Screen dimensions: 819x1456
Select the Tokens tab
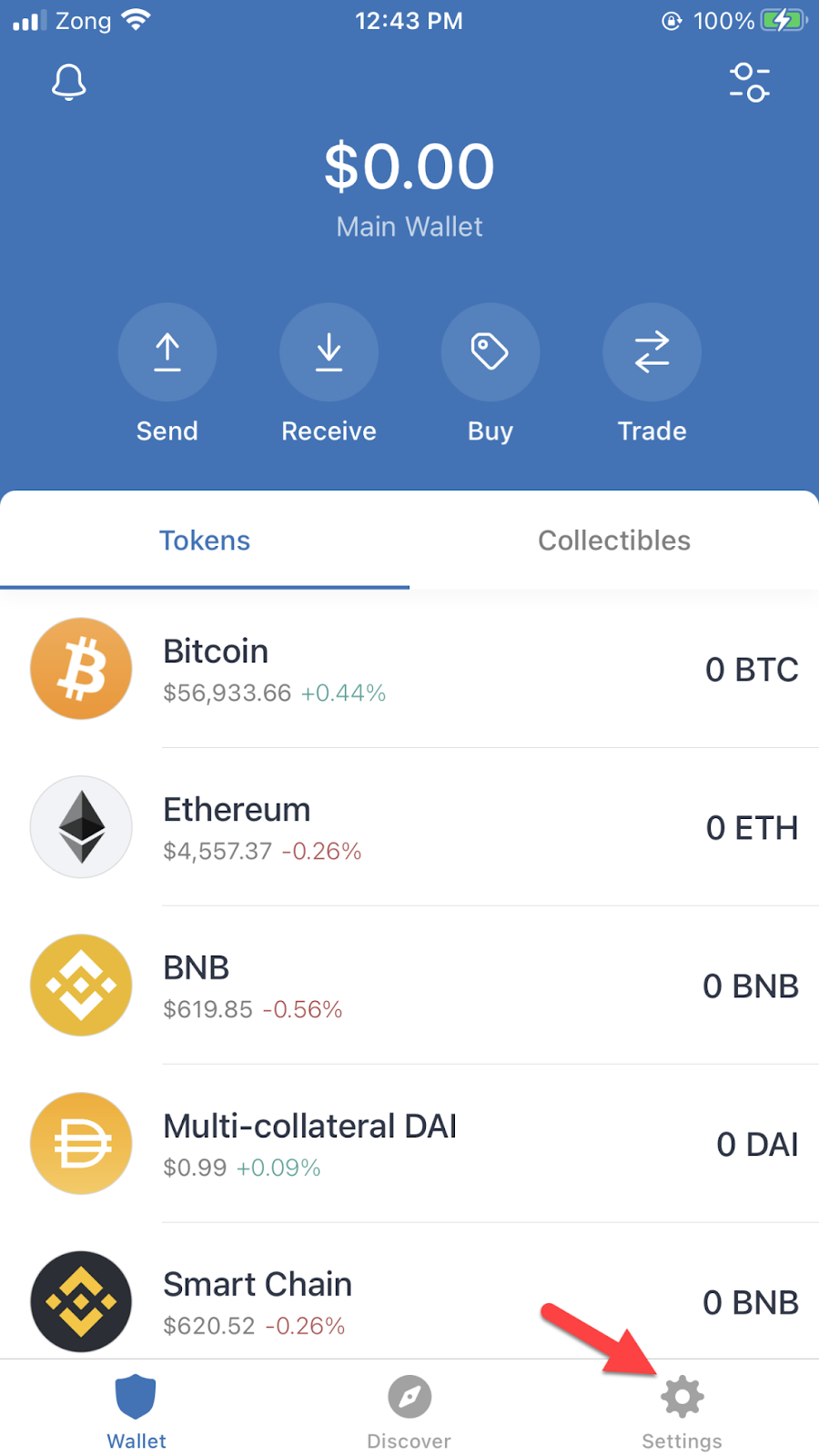pyautogui.click(x=205, y=541)
